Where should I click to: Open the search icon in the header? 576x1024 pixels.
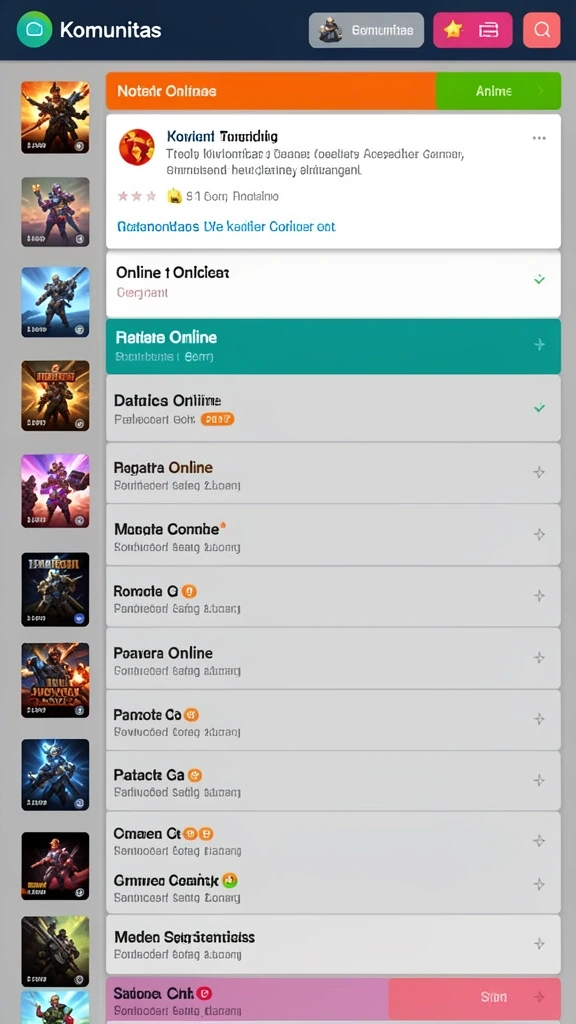pos(541,30)
